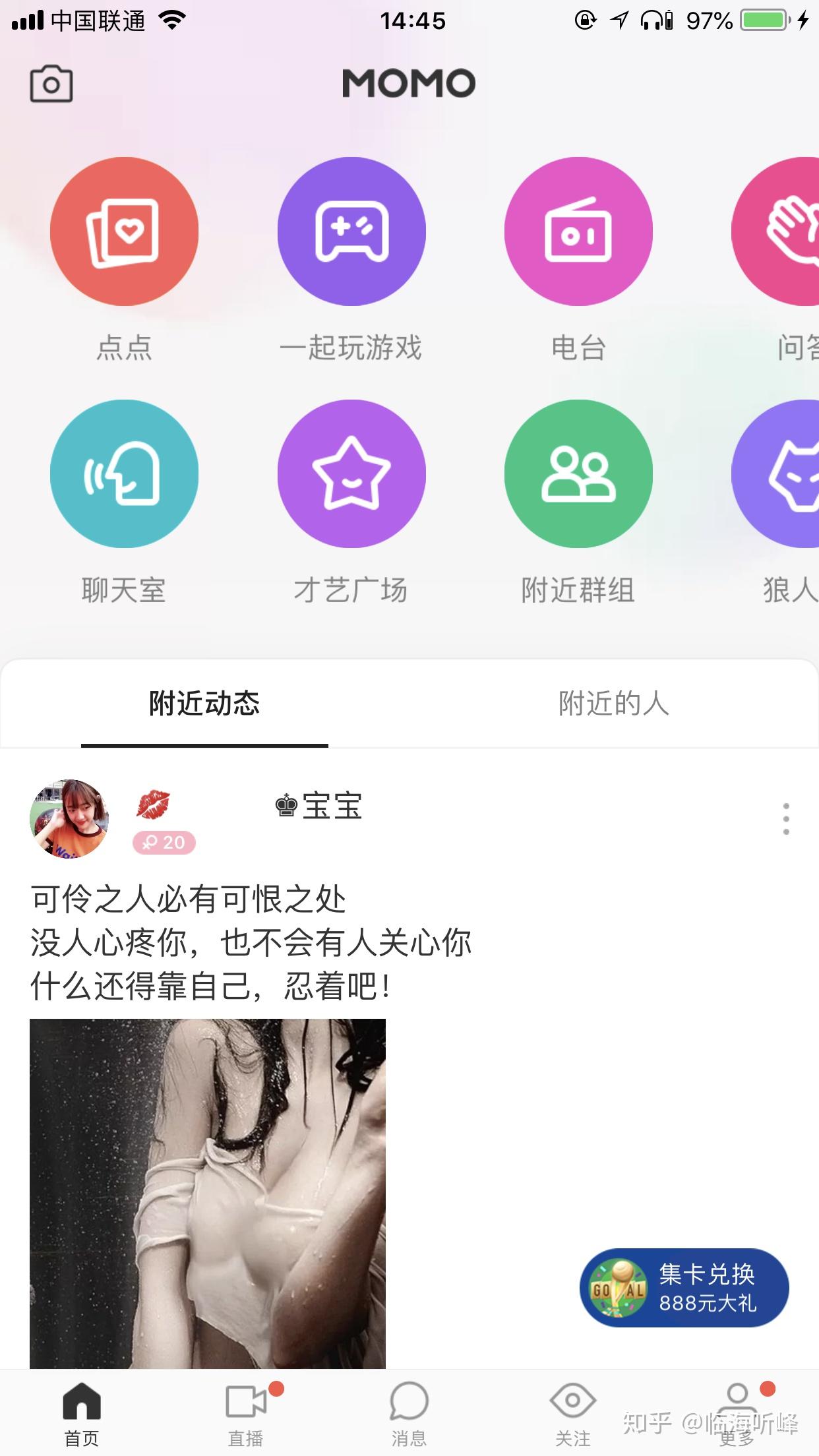
Task: Open 才艺广场 talent square
Action: point(351,473)
